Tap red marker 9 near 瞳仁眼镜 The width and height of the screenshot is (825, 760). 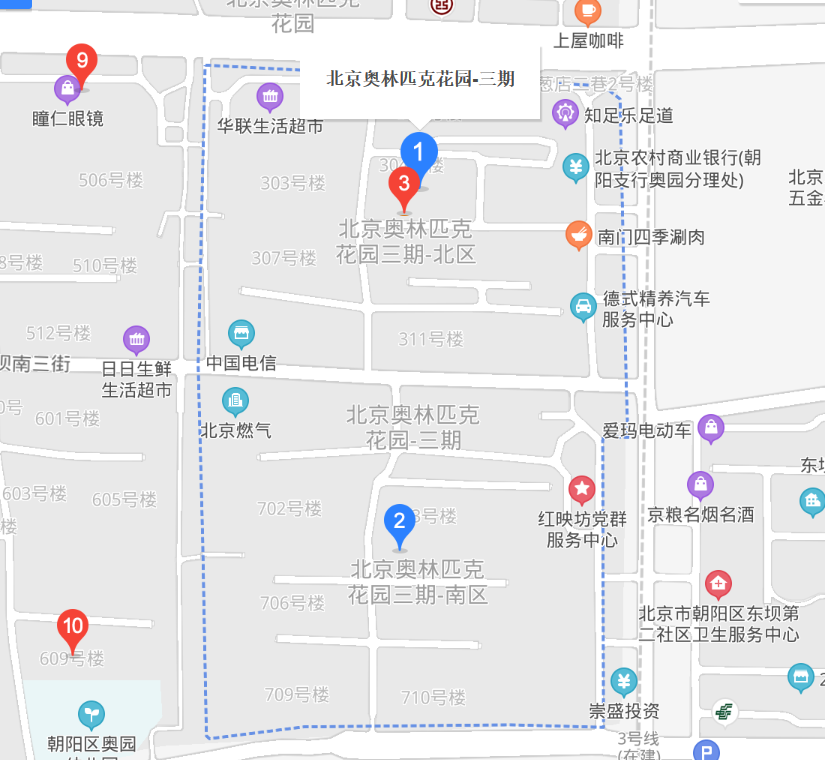tap(81, 63)
